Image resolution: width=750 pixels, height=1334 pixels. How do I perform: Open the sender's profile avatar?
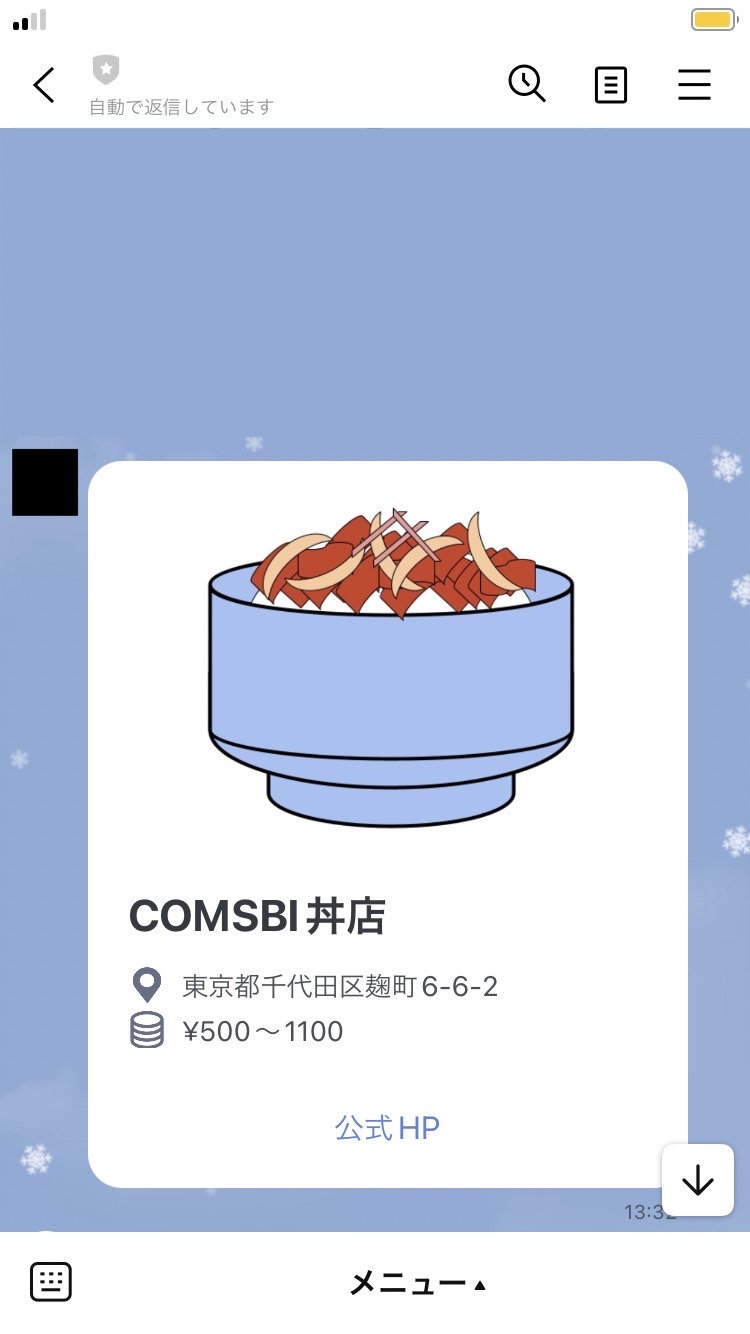[45, 482]
